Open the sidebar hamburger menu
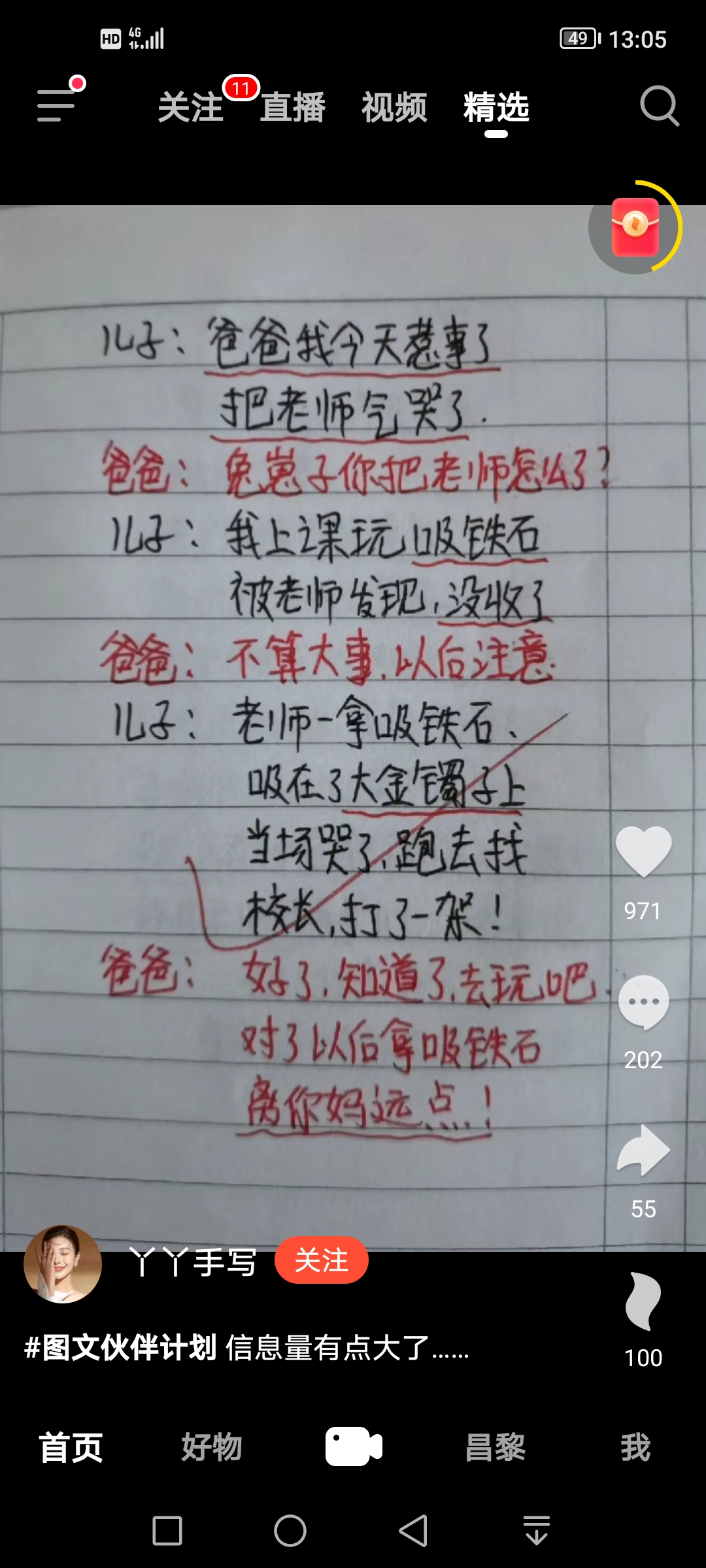 point(56,105)
